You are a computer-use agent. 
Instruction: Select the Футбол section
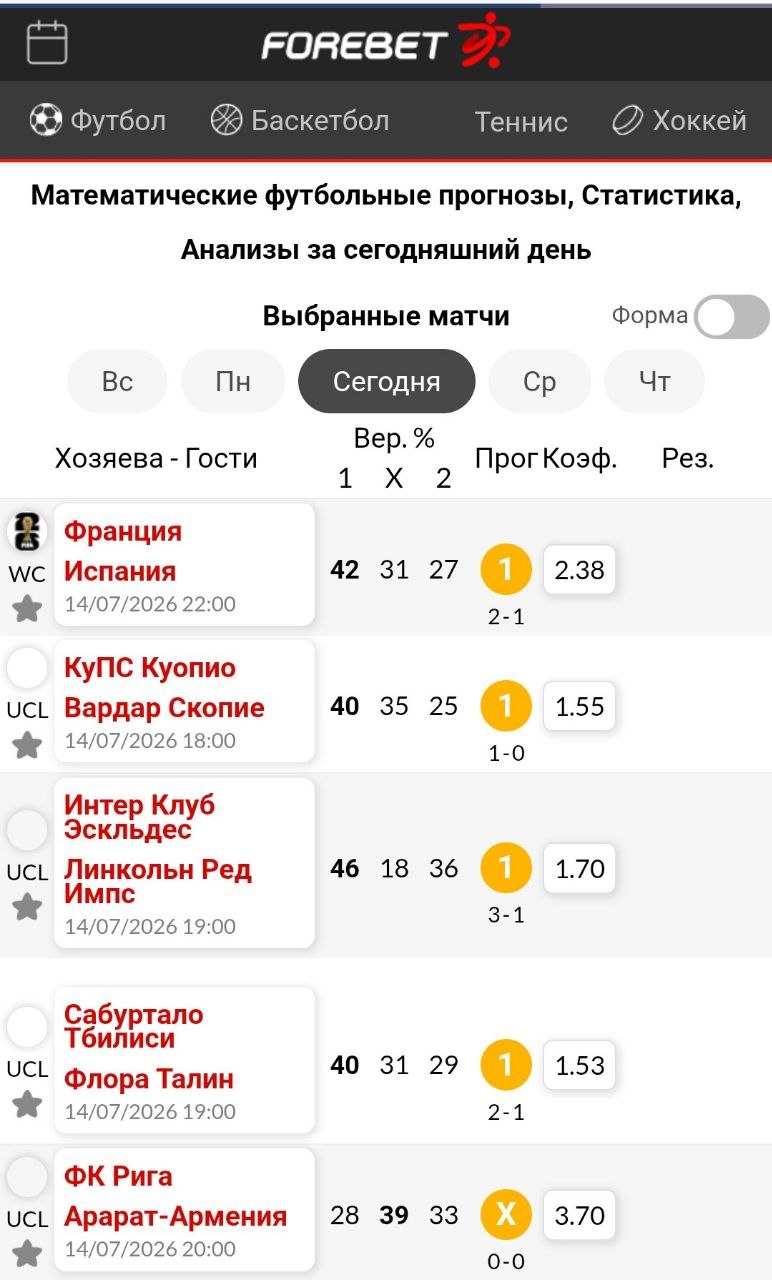(98, 121)
